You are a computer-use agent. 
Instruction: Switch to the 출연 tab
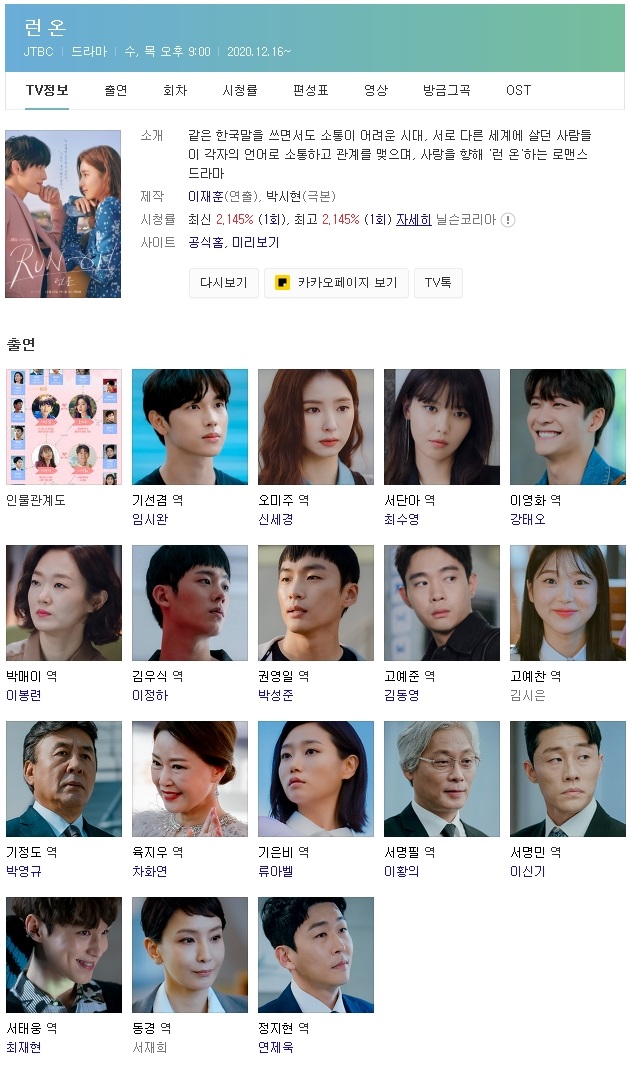[115, 90]
